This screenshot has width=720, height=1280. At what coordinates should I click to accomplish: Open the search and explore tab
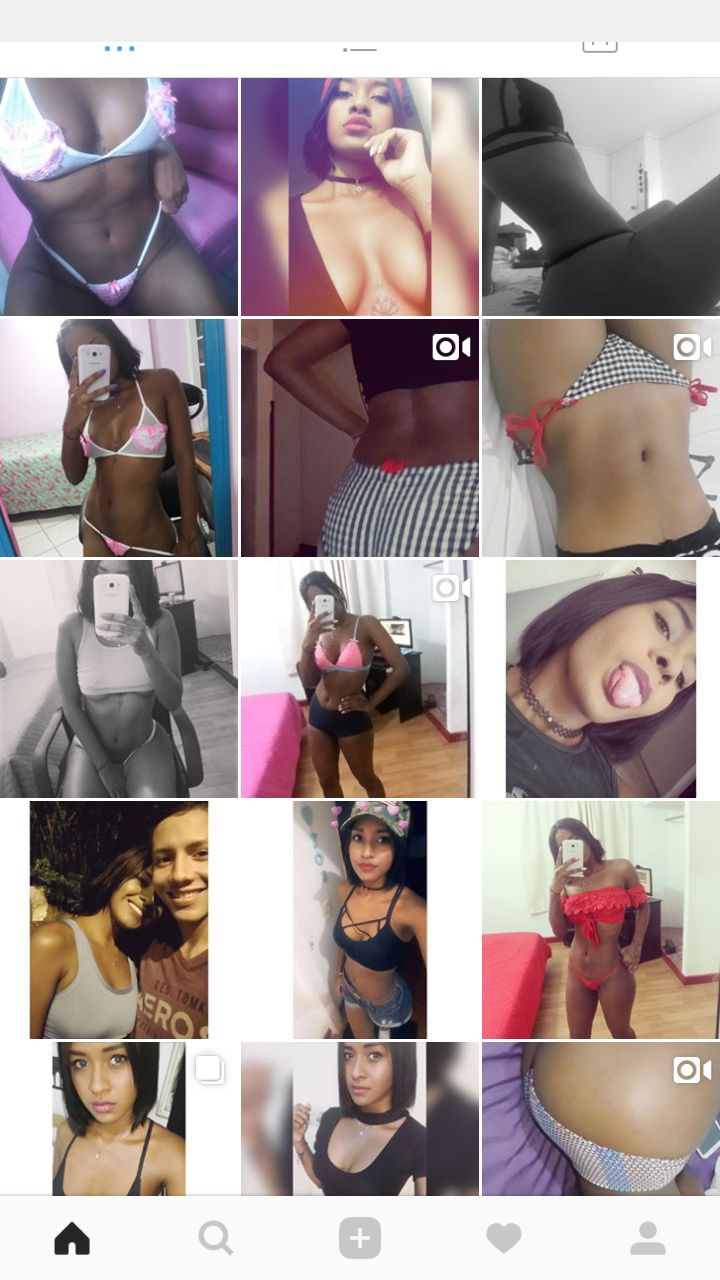215,1239
